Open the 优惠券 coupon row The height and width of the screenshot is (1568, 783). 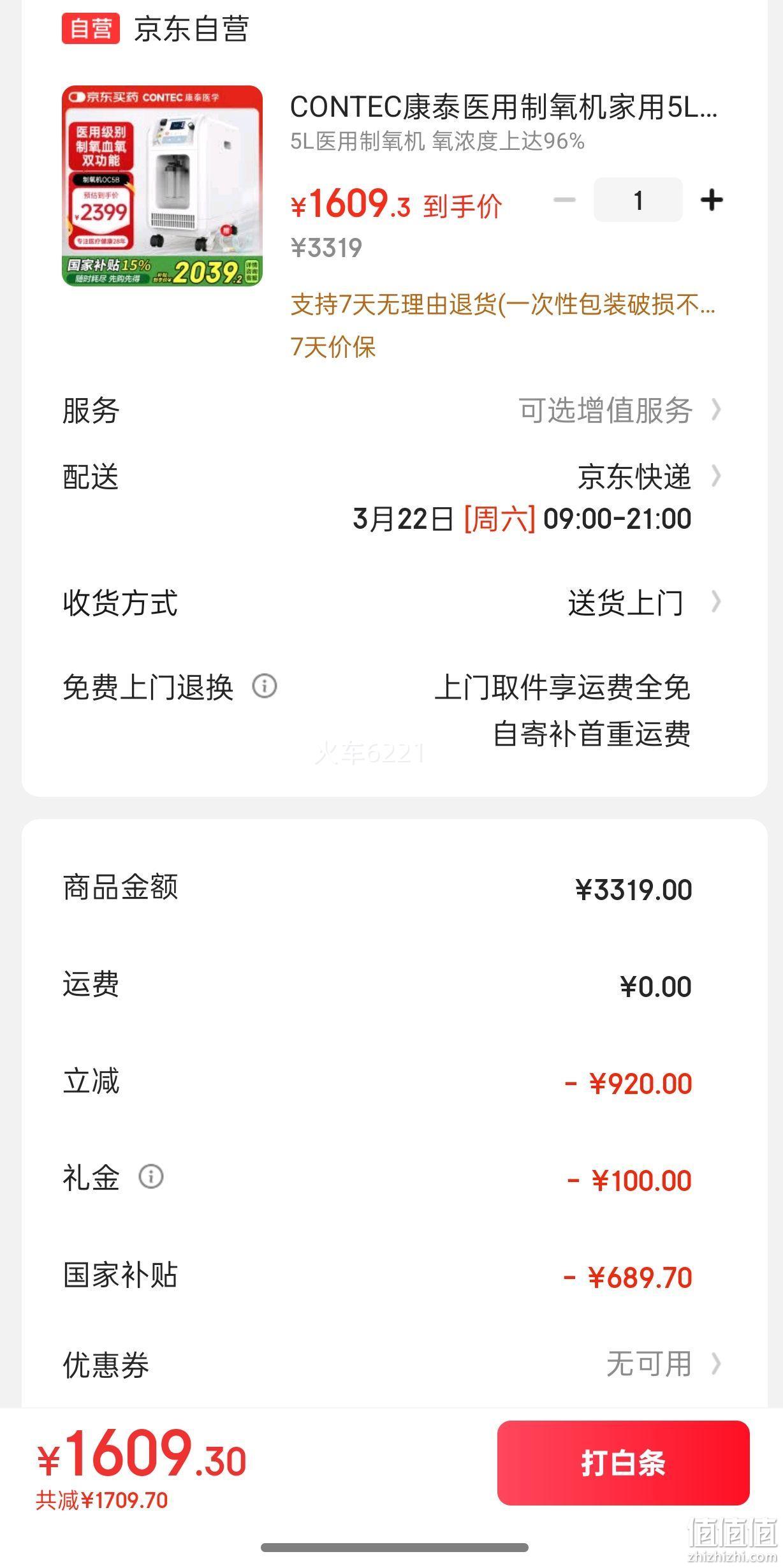point(393,1365)
